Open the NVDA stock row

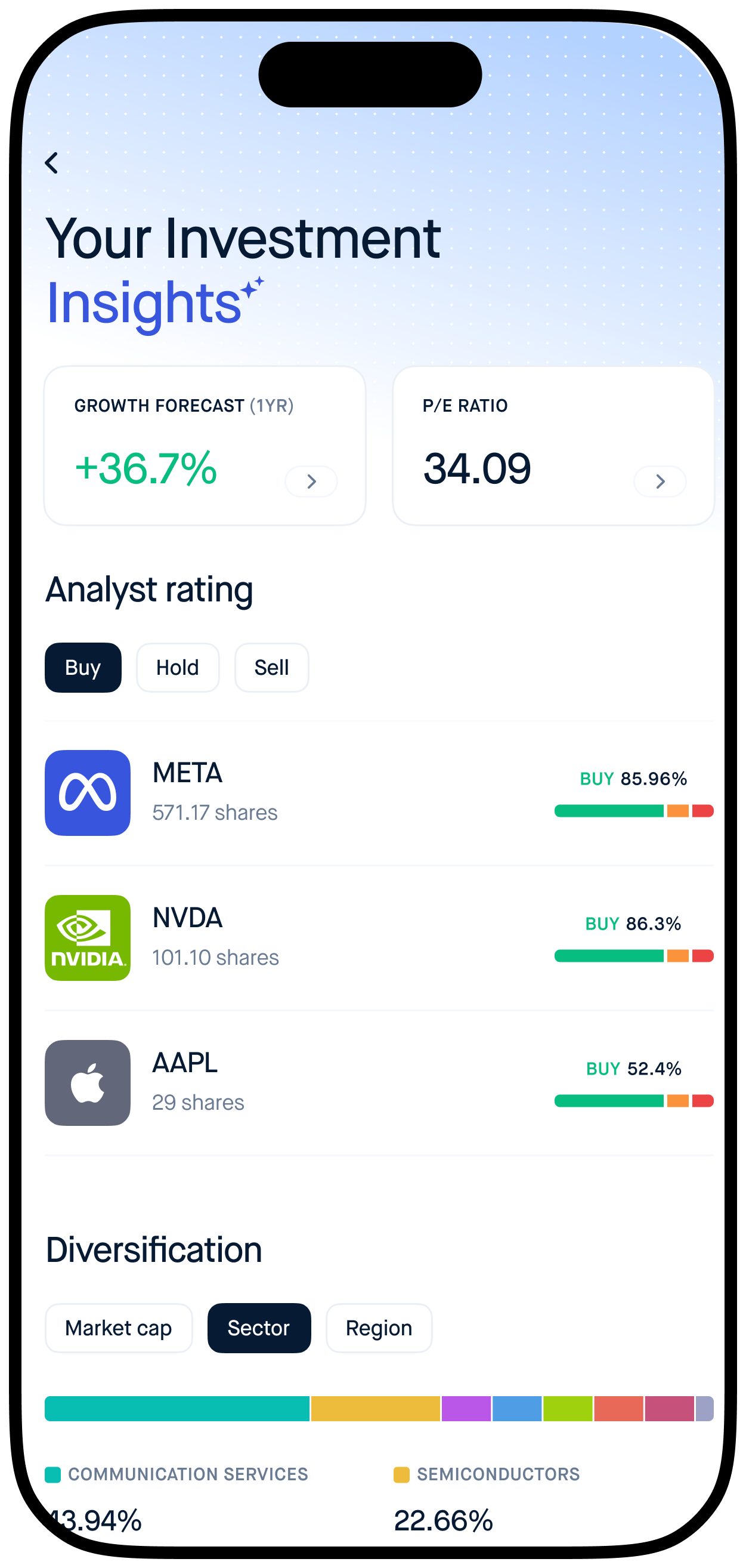coord(379,937)
